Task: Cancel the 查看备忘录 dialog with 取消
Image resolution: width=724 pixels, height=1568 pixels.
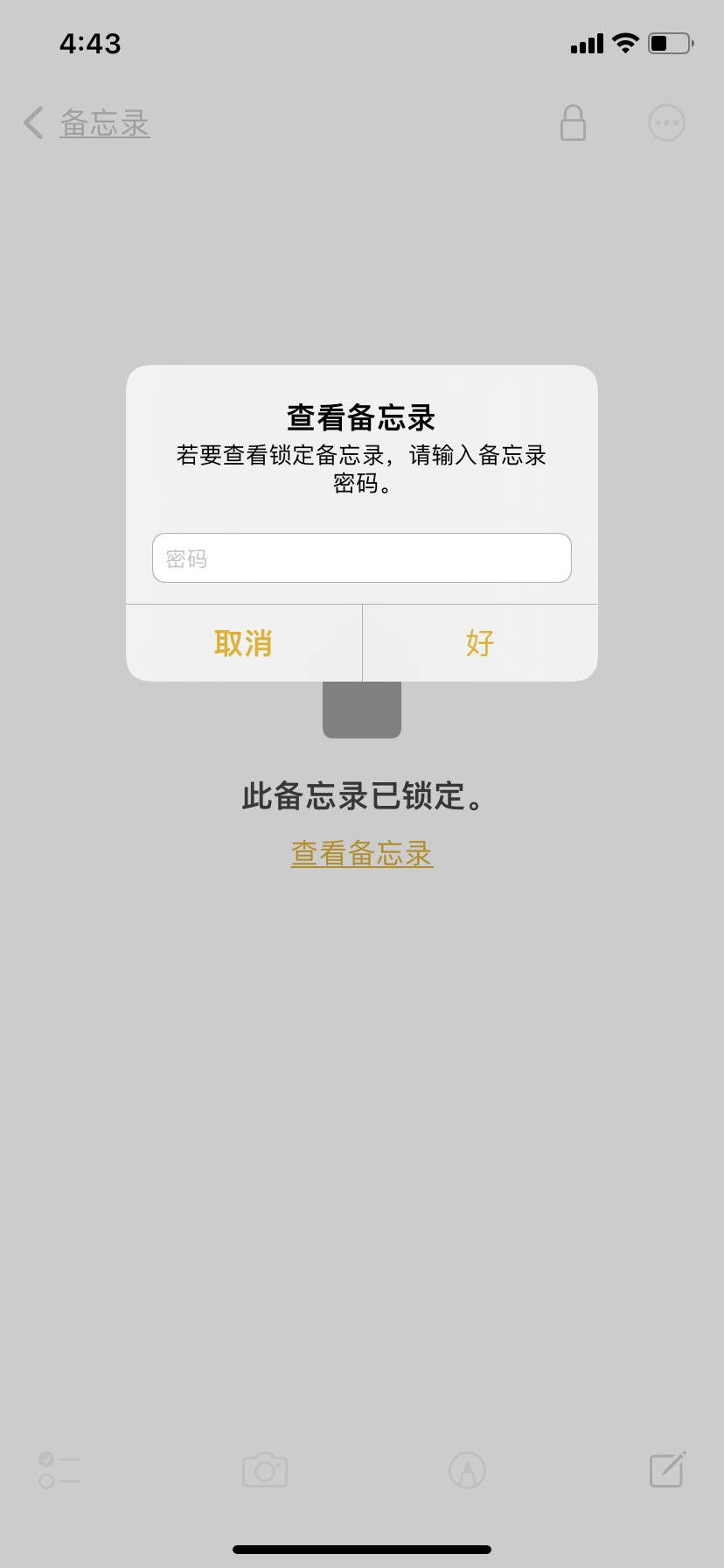Action: (243, 643)
